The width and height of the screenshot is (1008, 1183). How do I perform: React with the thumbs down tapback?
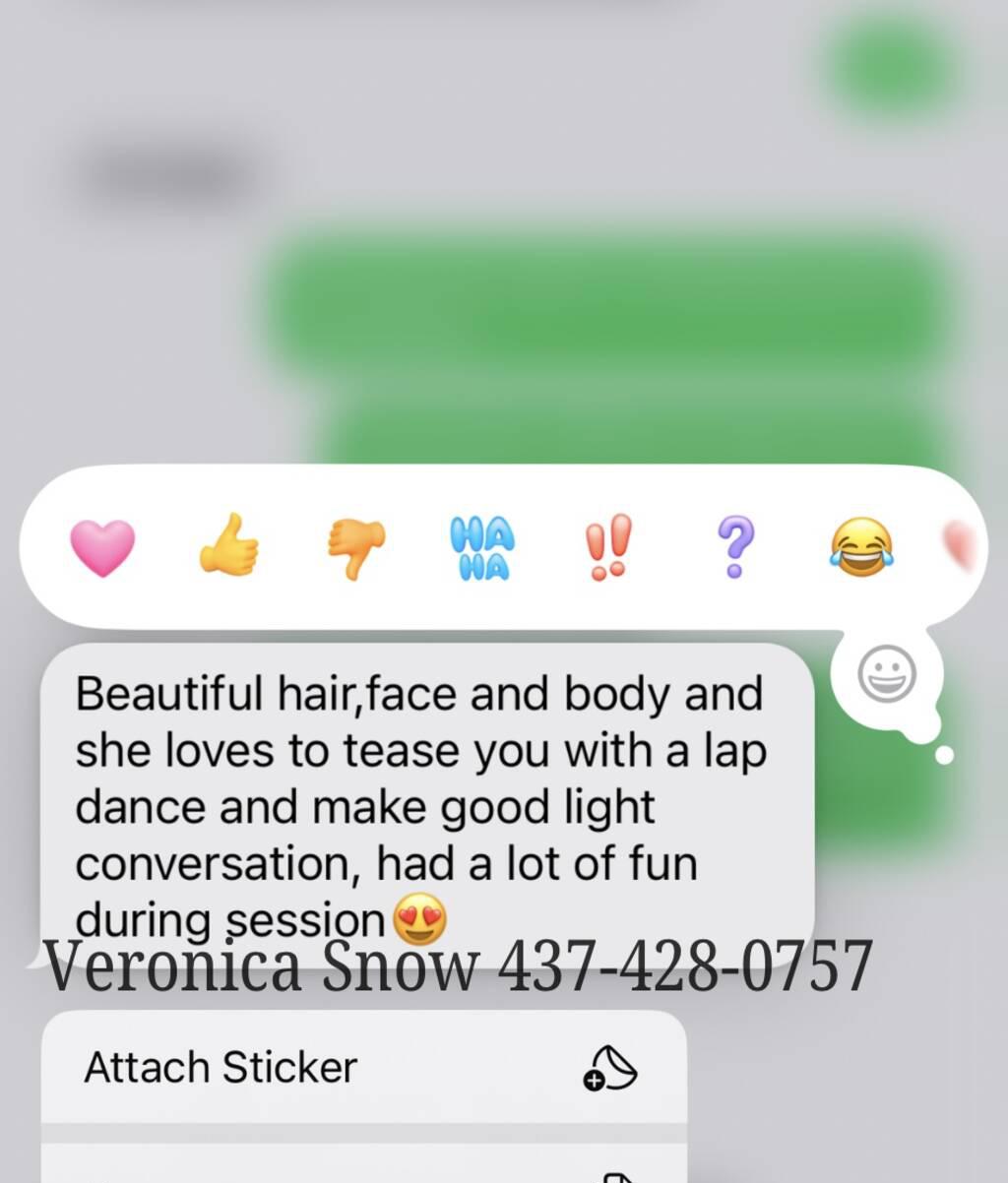tap(356, 548)
